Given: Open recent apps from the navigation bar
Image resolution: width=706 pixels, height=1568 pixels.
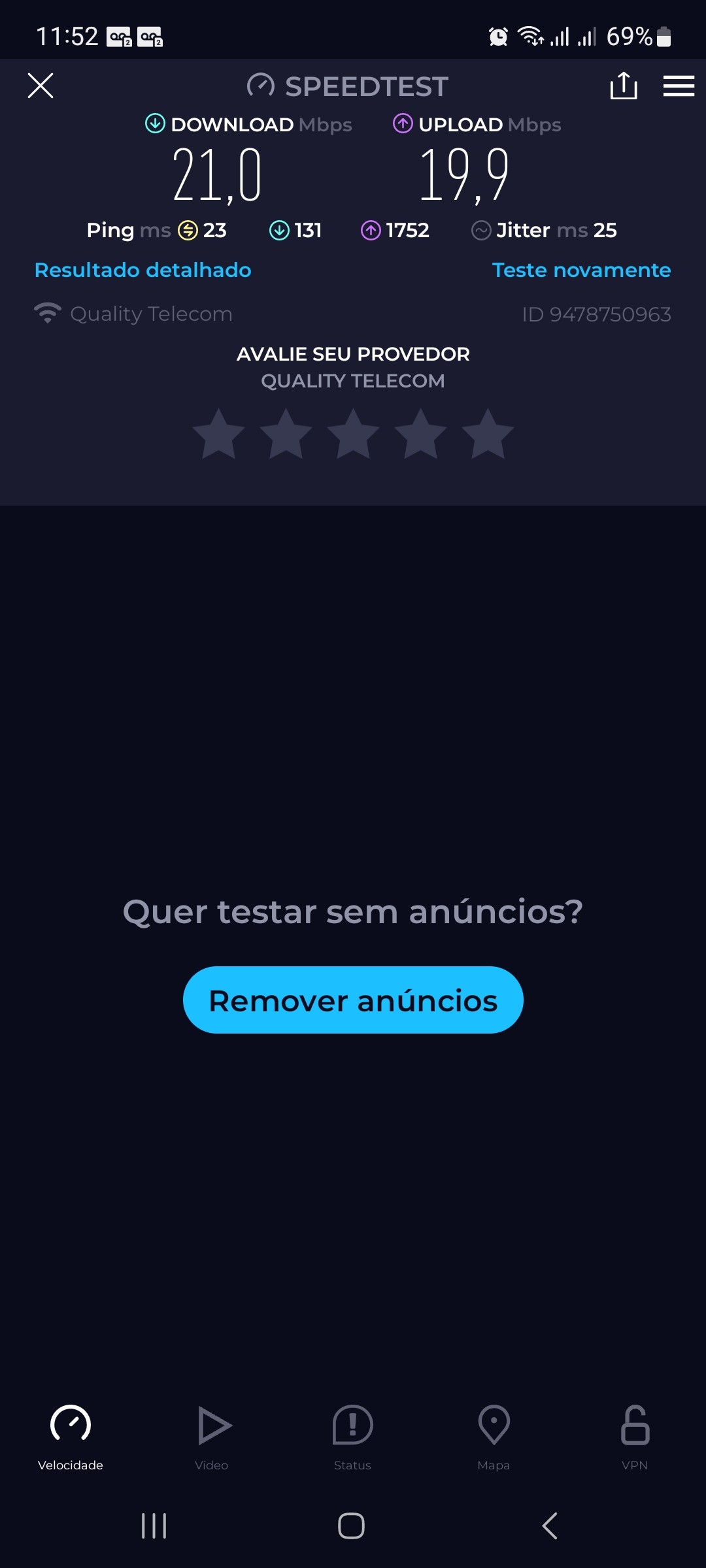Looking at the screenshot, I should point(154,1526).
